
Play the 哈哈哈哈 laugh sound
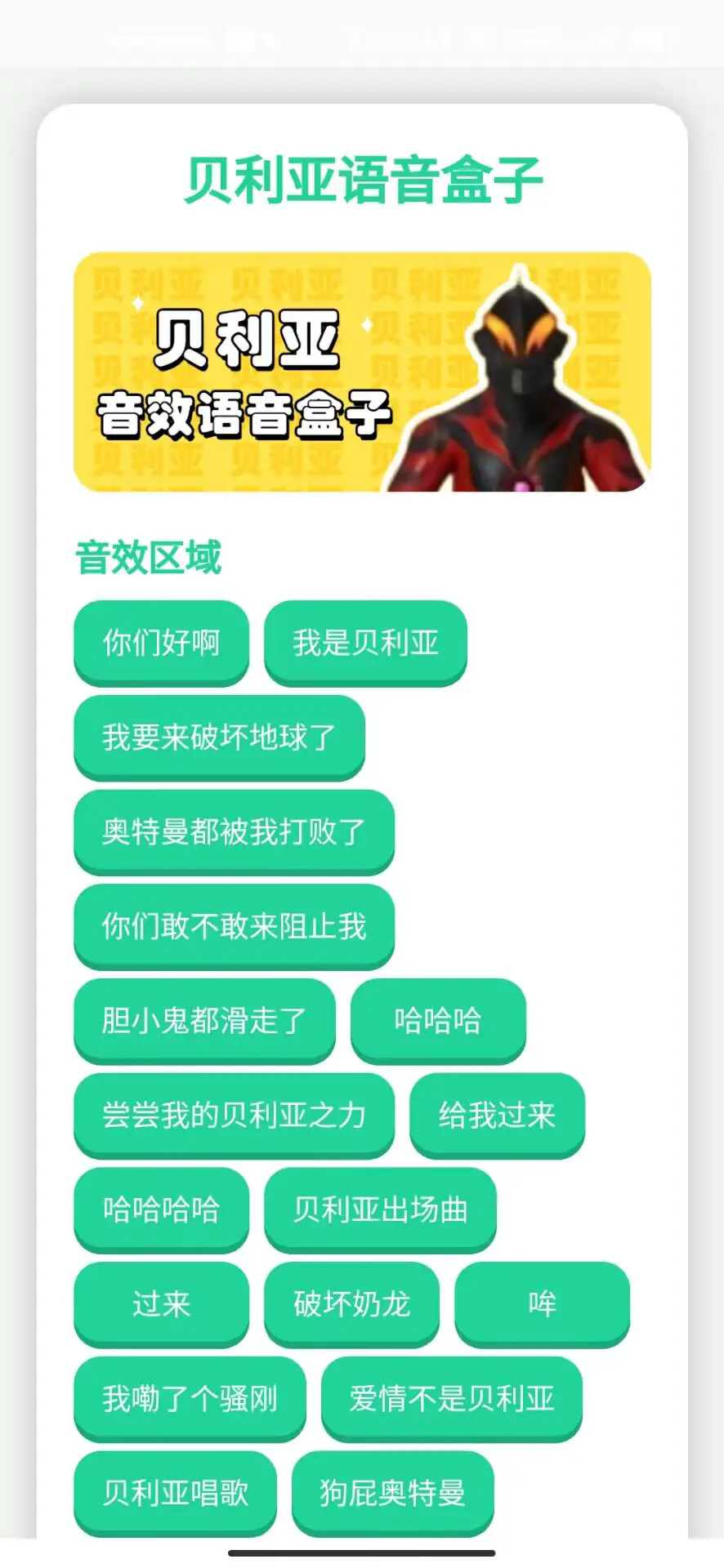click(161, 1209)
